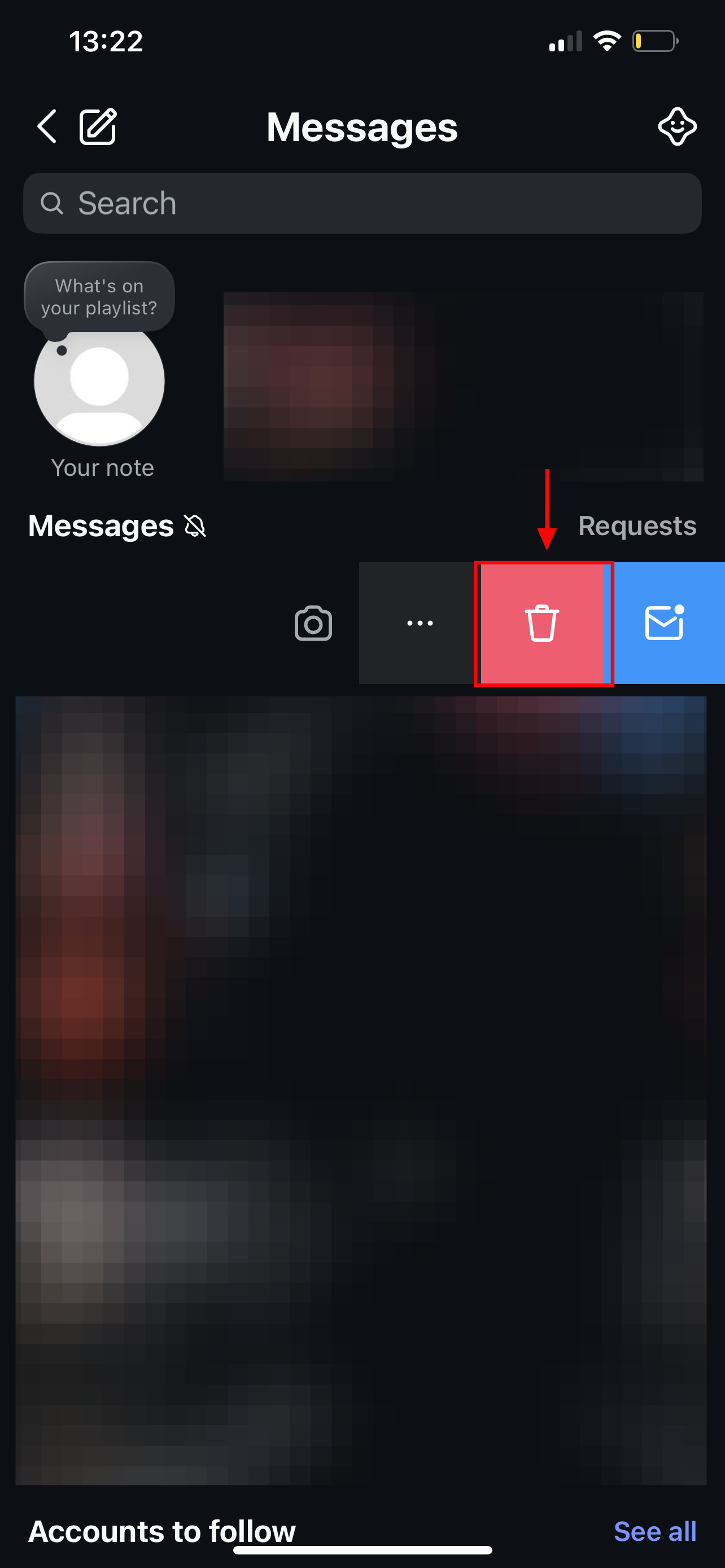This screenshot has width=725, height=1568.
Task: See all accounts to follow
Action: pos(654,1531)
